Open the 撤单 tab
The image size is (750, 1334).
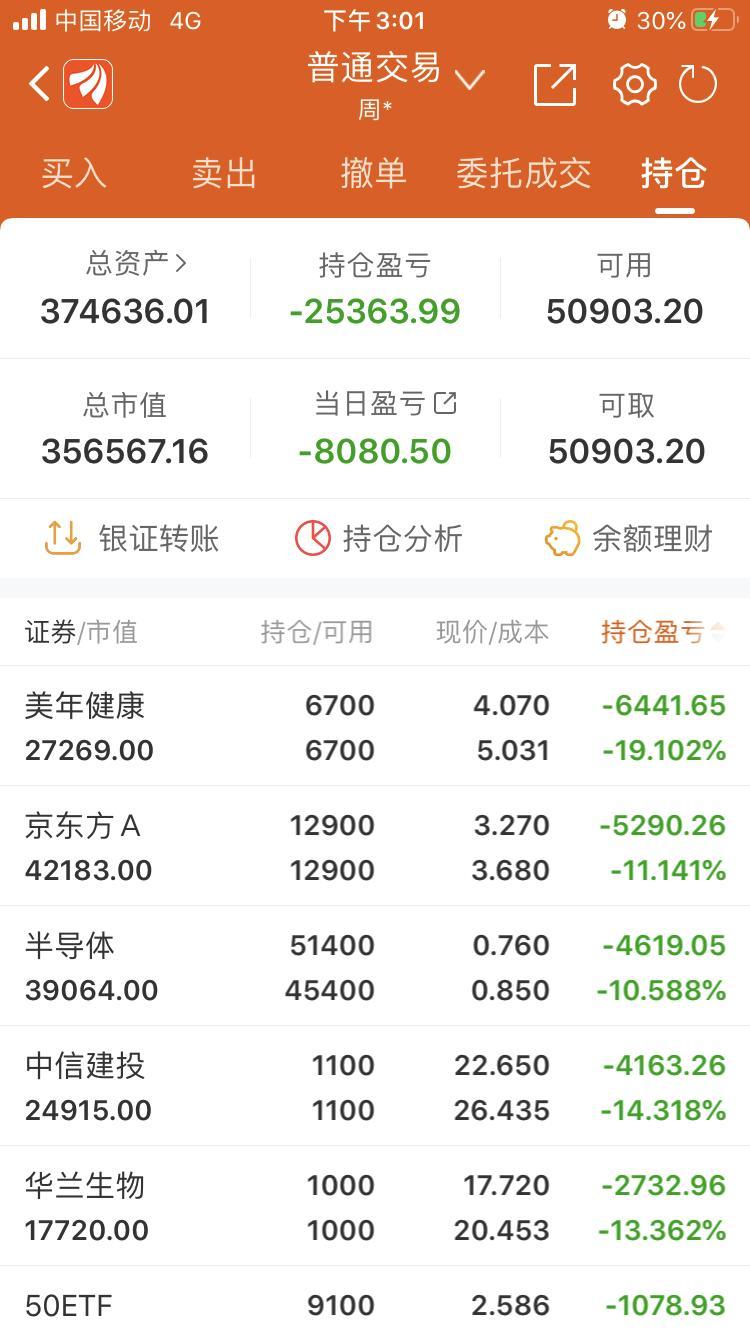(374, 173)
